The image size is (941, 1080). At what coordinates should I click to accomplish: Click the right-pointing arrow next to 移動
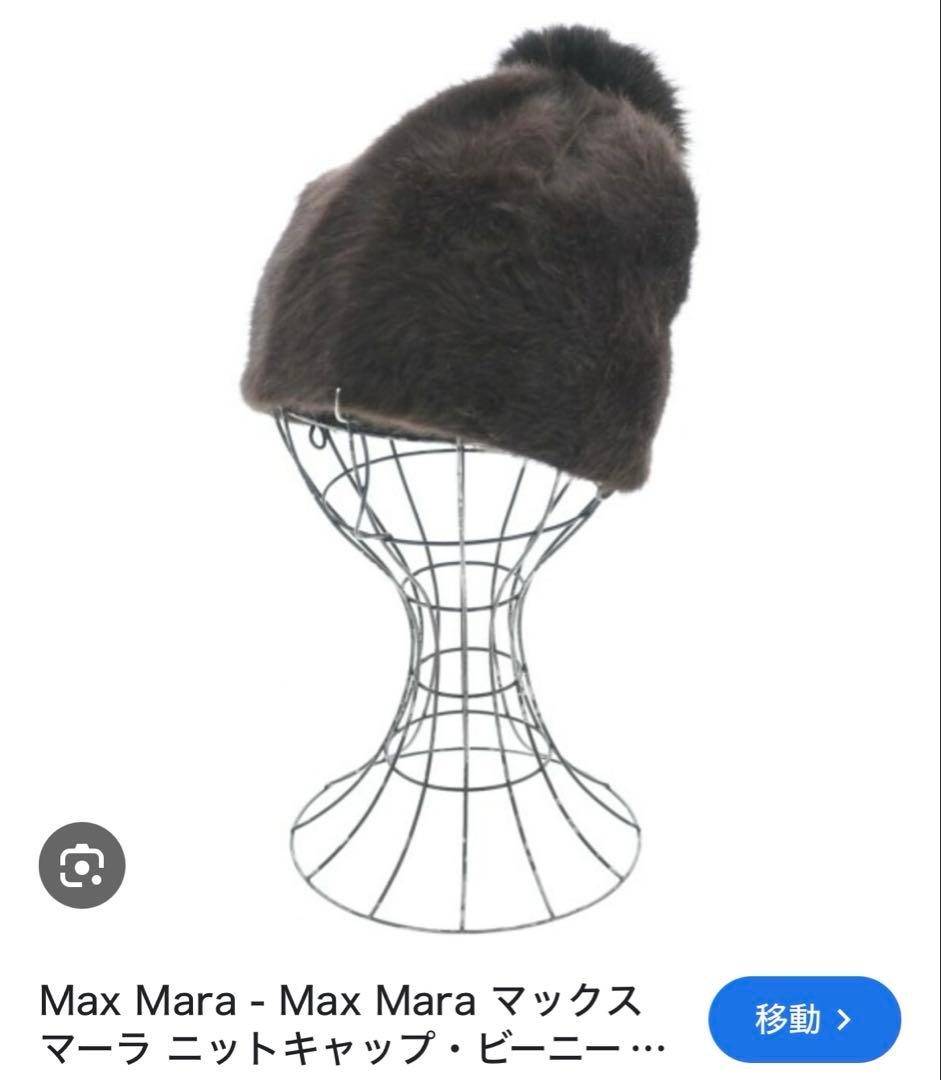tap(846, 1017)
